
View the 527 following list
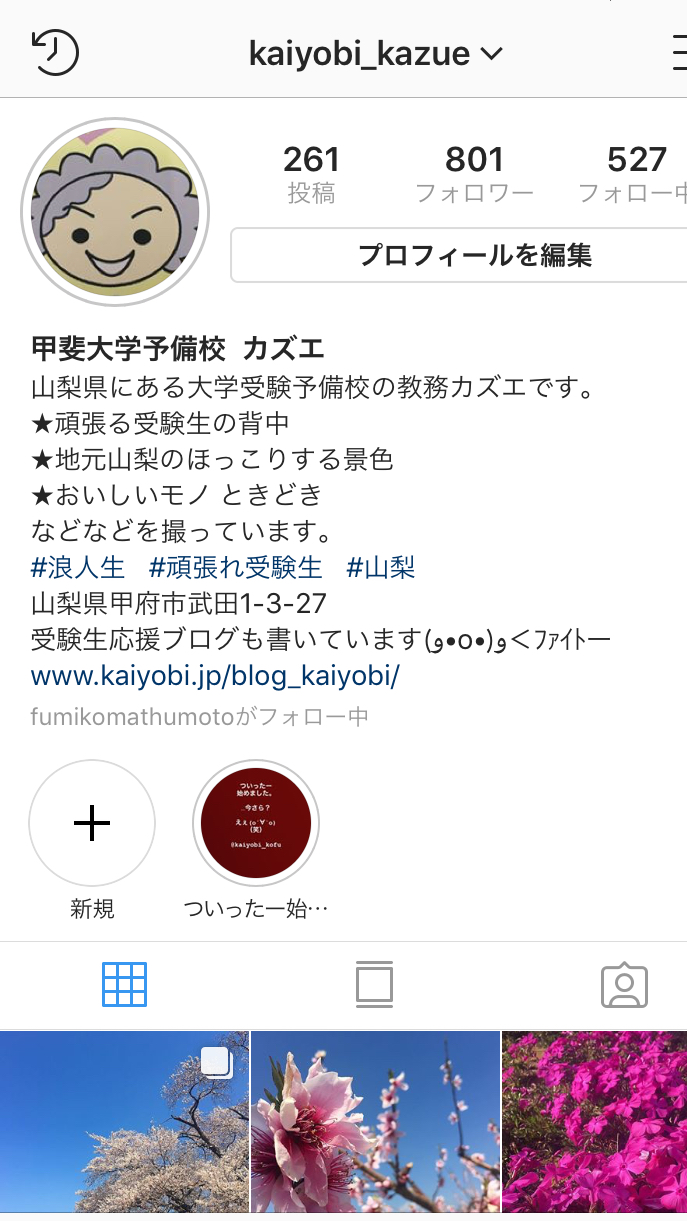click(x=634, y=174)
